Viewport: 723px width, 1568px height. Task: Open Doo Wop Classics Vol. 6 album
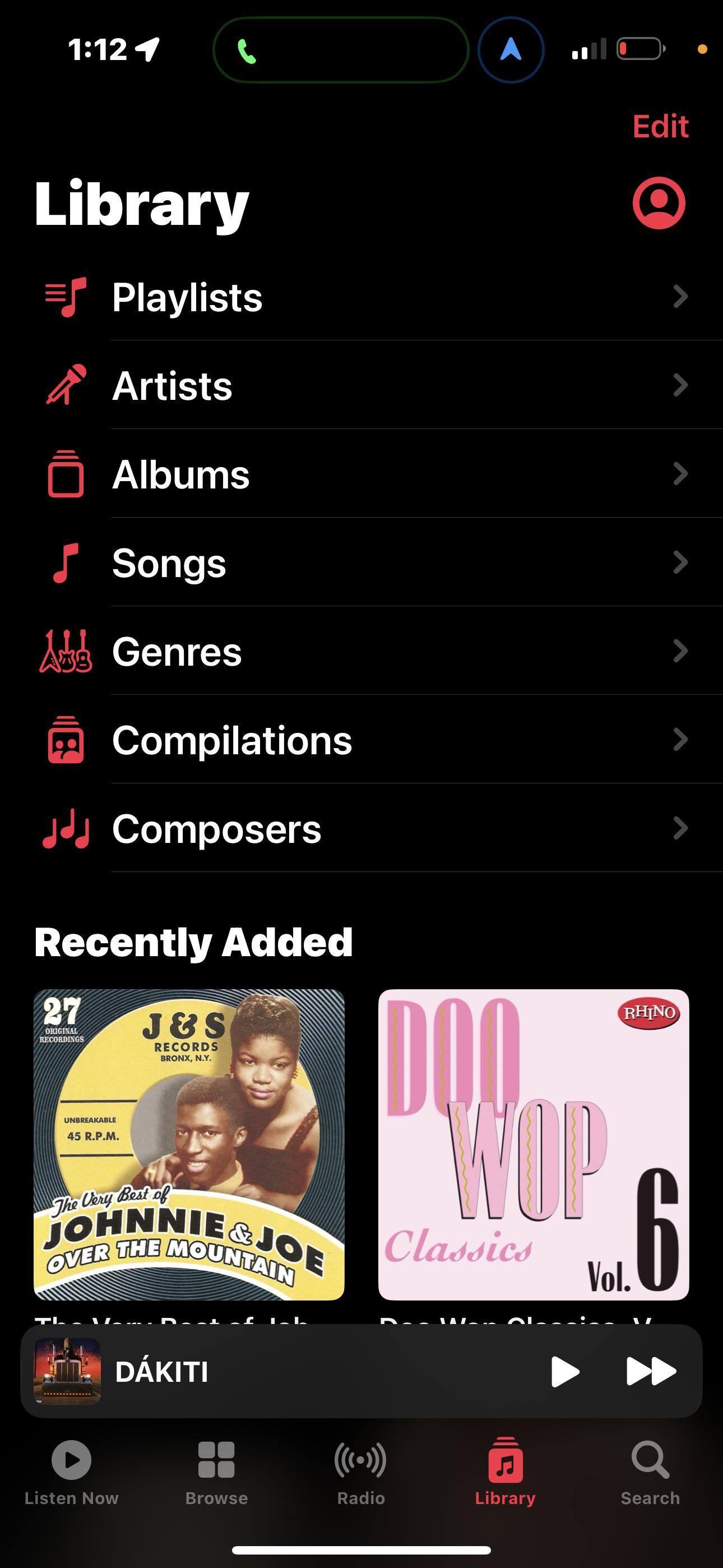tap(533, 1145)
